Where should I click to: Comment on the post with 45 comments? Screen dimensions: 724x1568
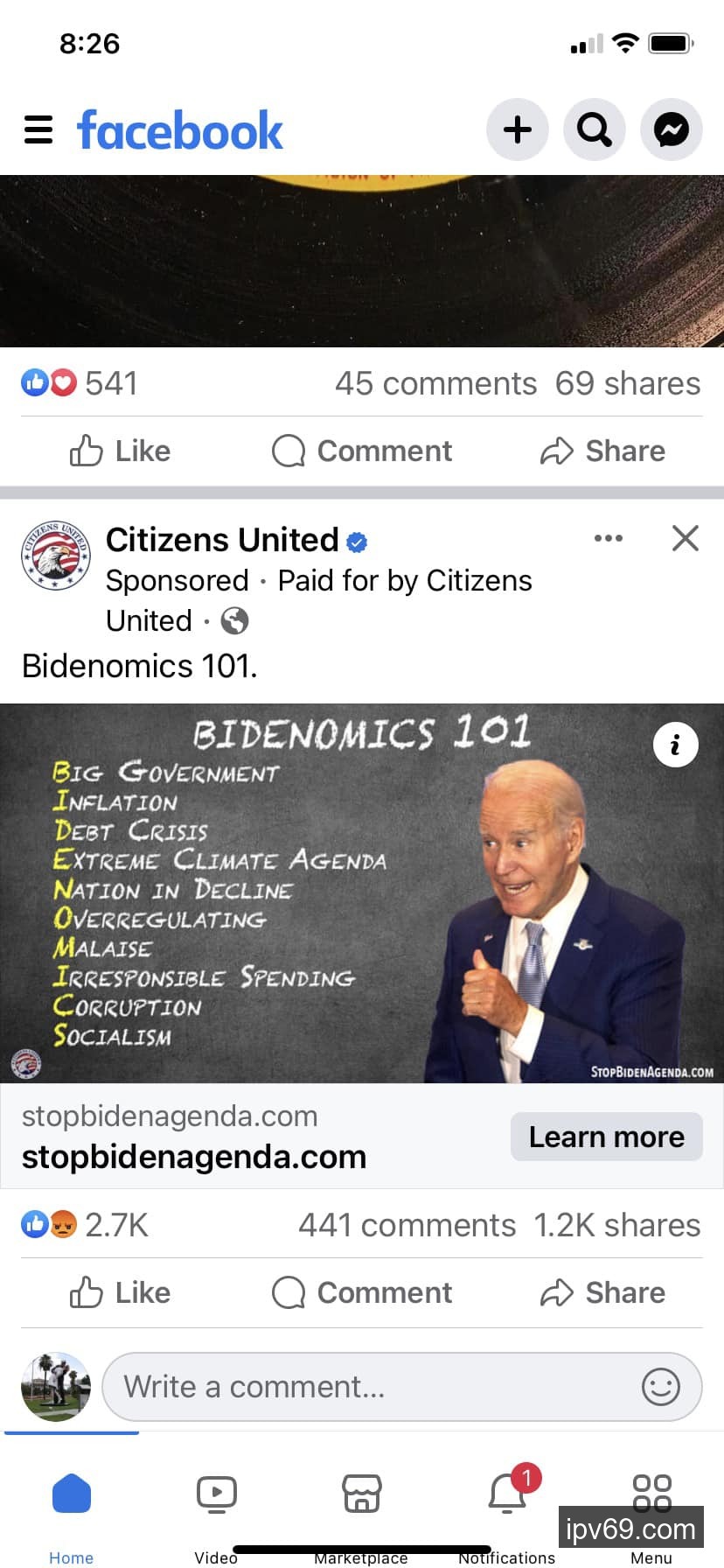click(362, 451)
